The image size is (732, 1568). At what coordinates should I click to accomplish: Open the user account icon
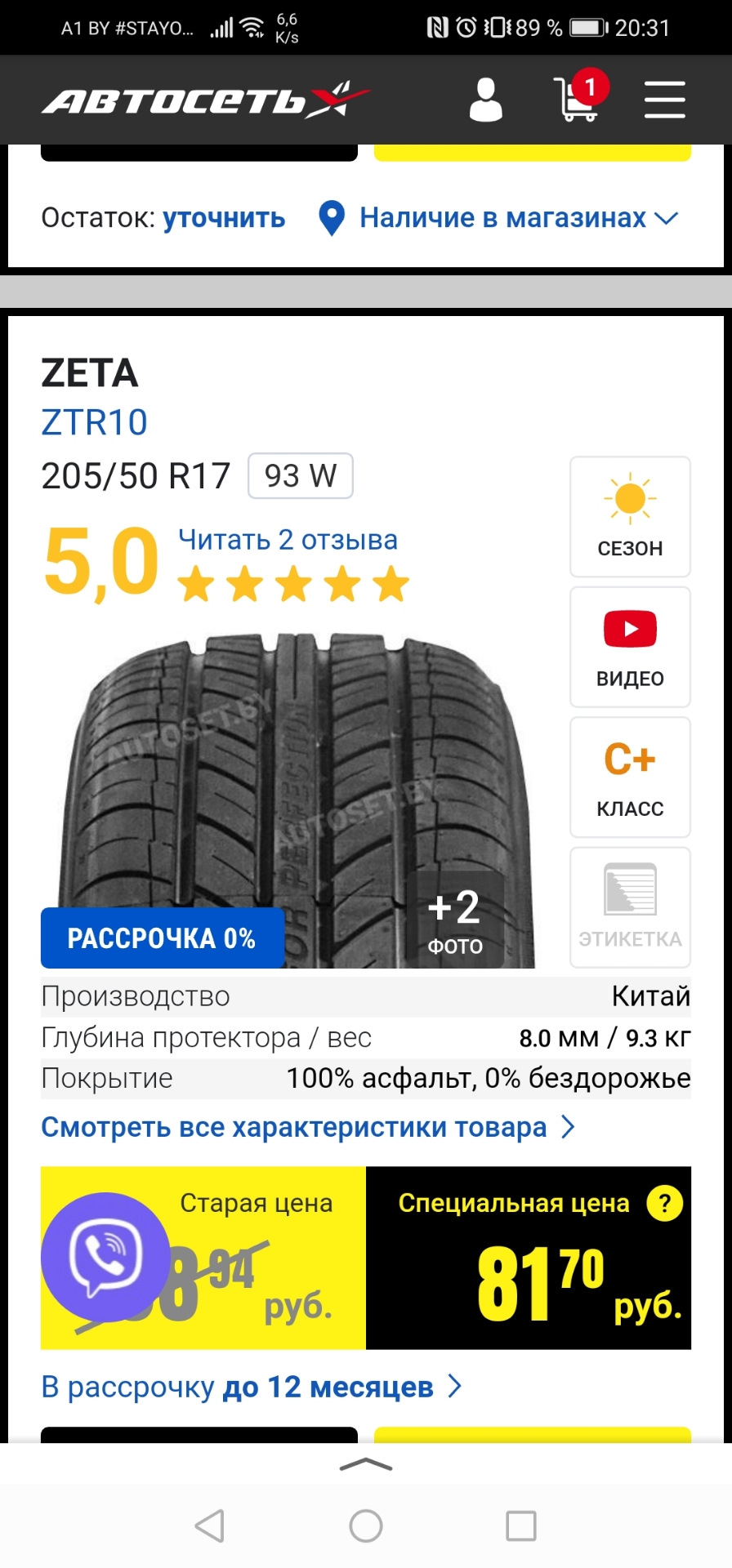point(485,100)
